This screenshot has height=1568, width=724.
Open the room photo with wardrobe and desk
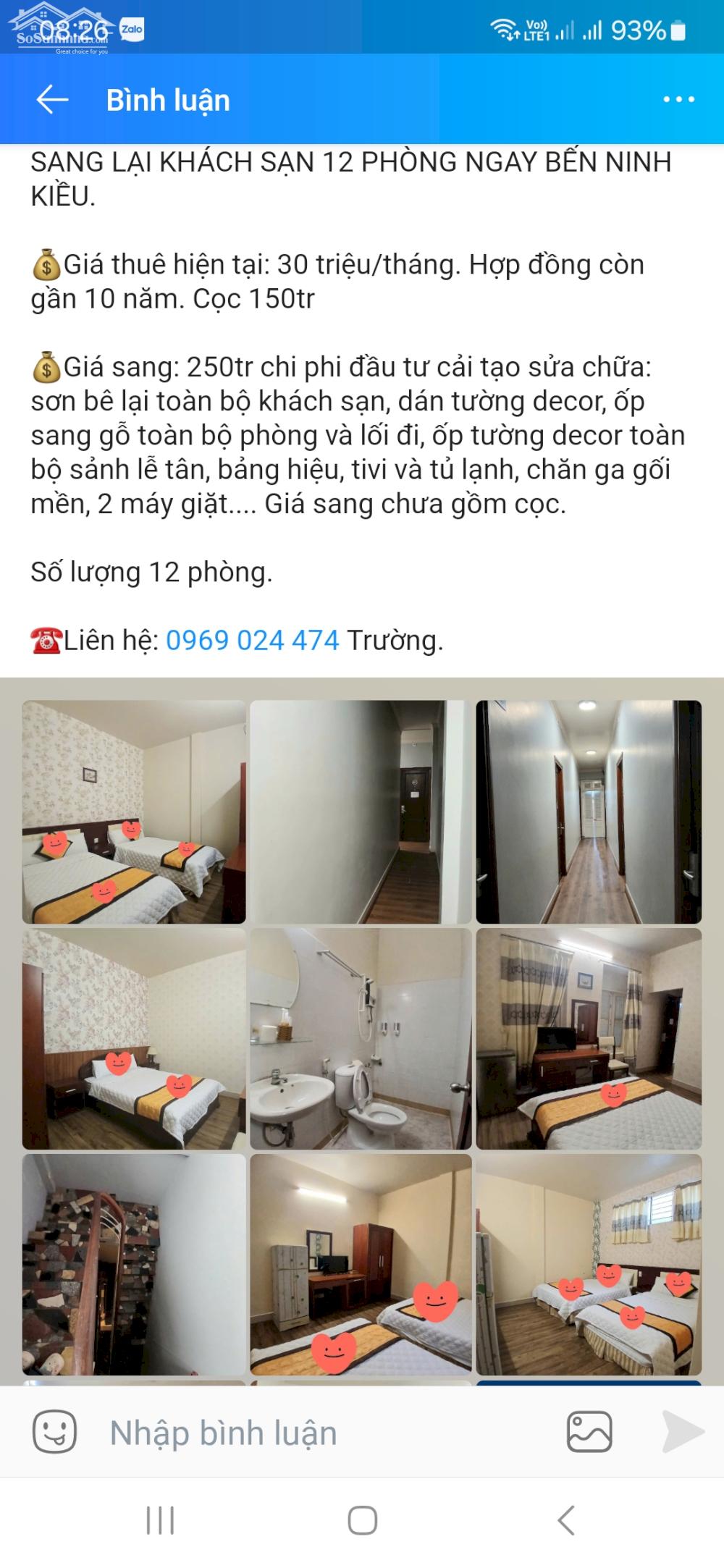point(360,1265)
